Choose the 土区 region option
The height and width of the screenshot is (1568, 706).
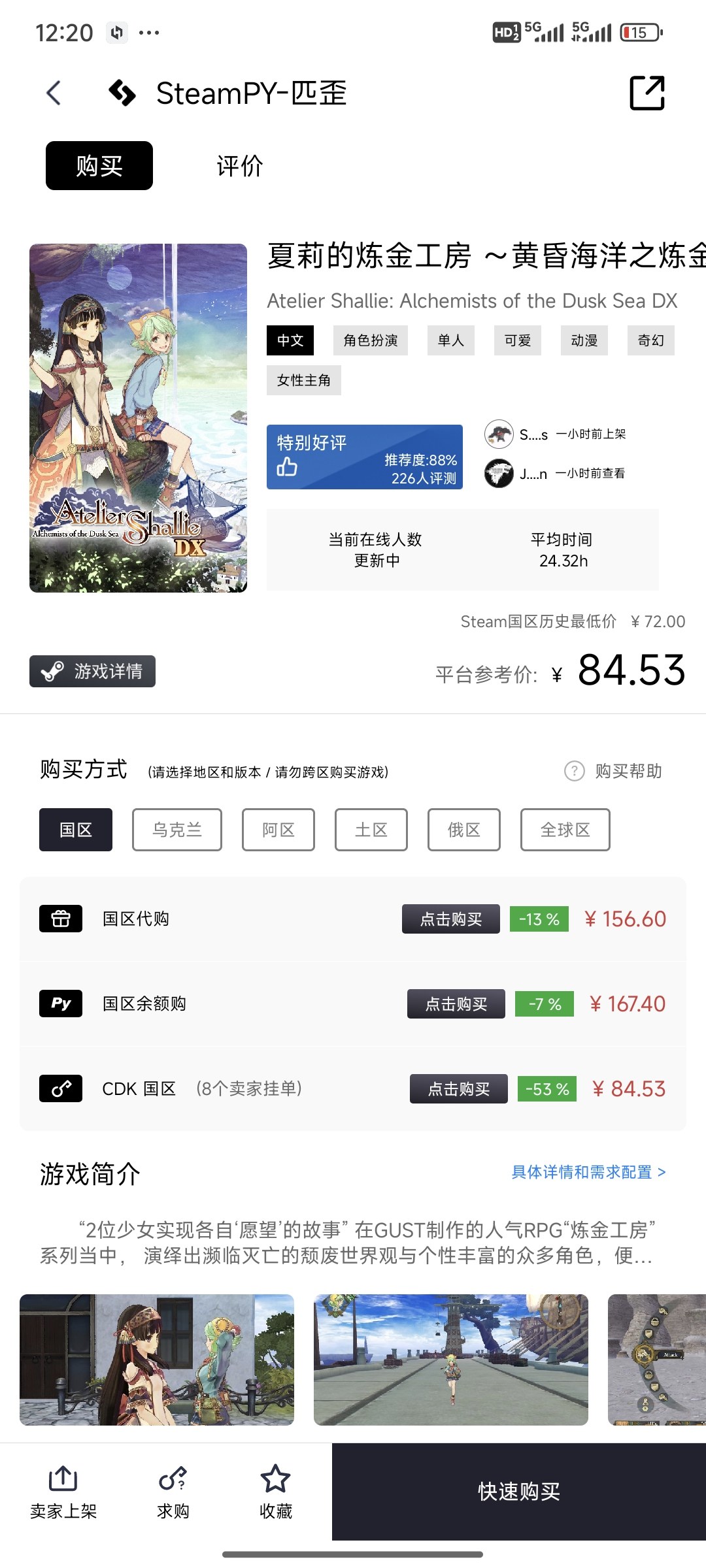371,830
